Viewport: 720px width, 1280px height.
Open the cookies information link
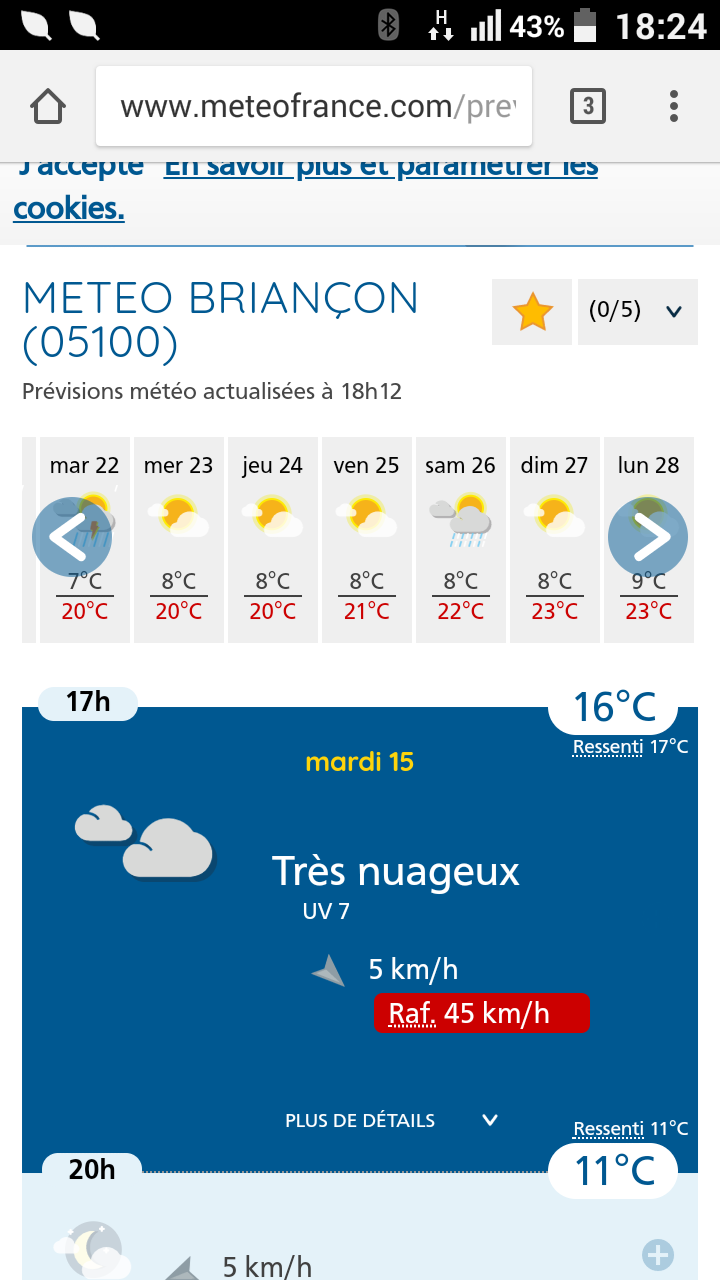pos(380,167)
